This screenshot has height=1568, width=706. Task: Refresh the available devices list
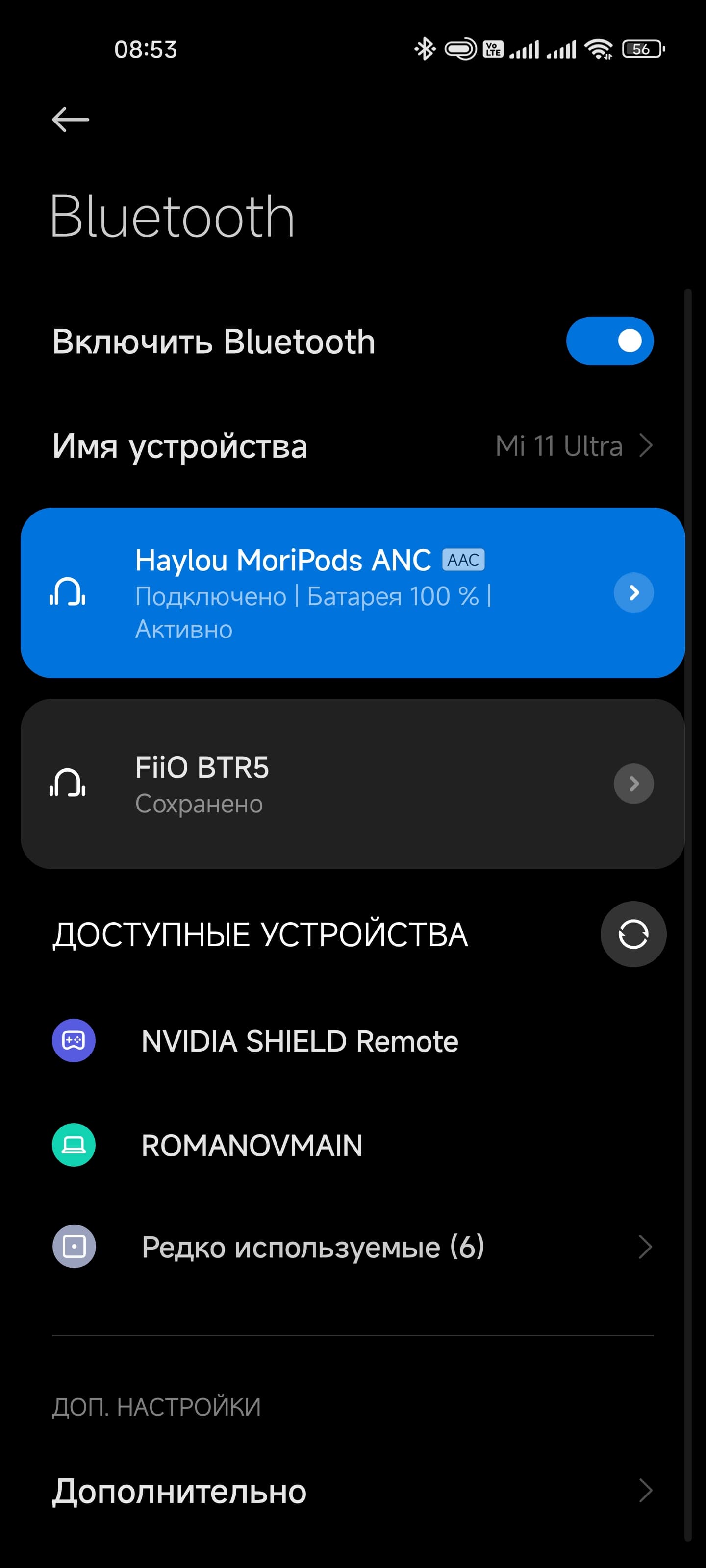point(633,934)
